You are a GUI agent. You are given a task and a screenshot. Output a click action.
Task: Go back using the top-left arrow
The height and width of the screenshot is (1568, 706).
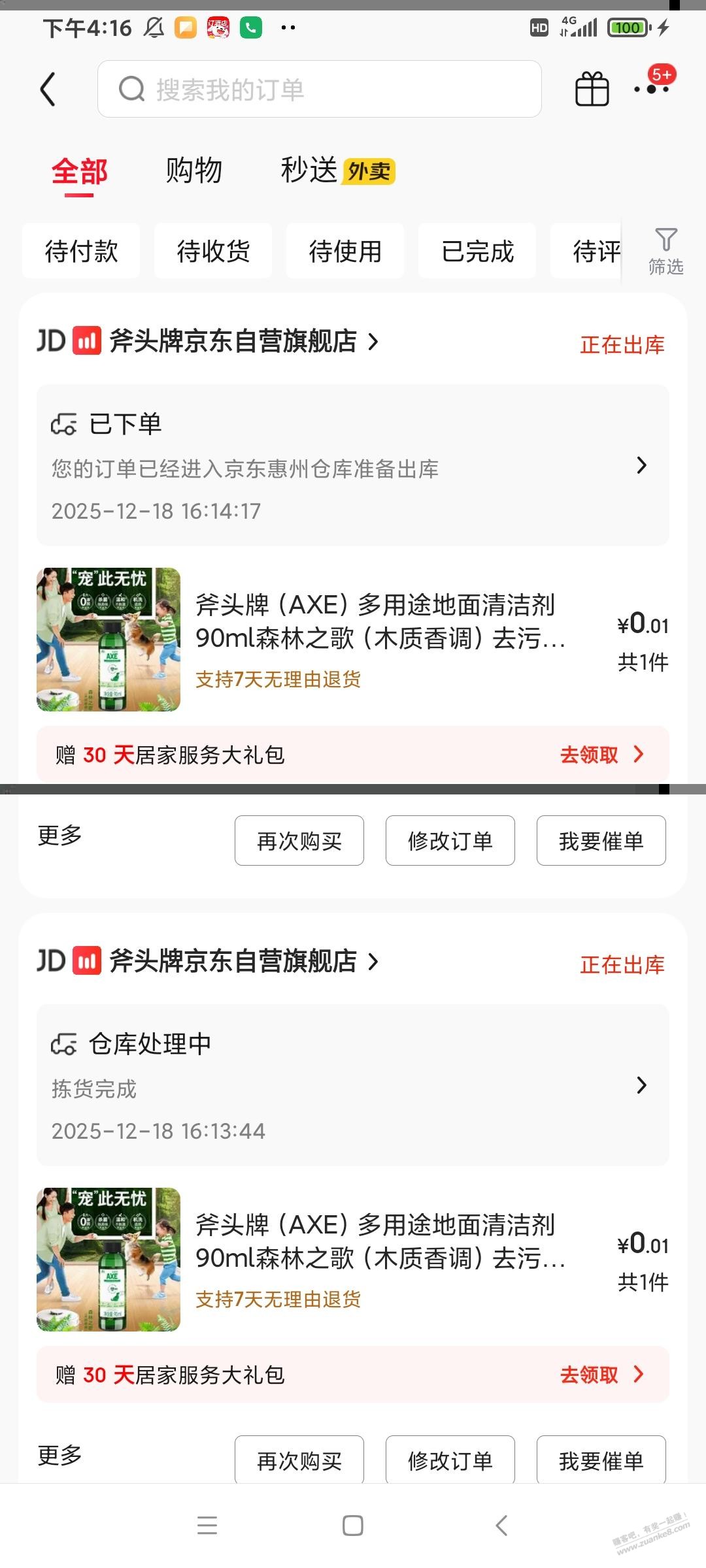point(48,90)
